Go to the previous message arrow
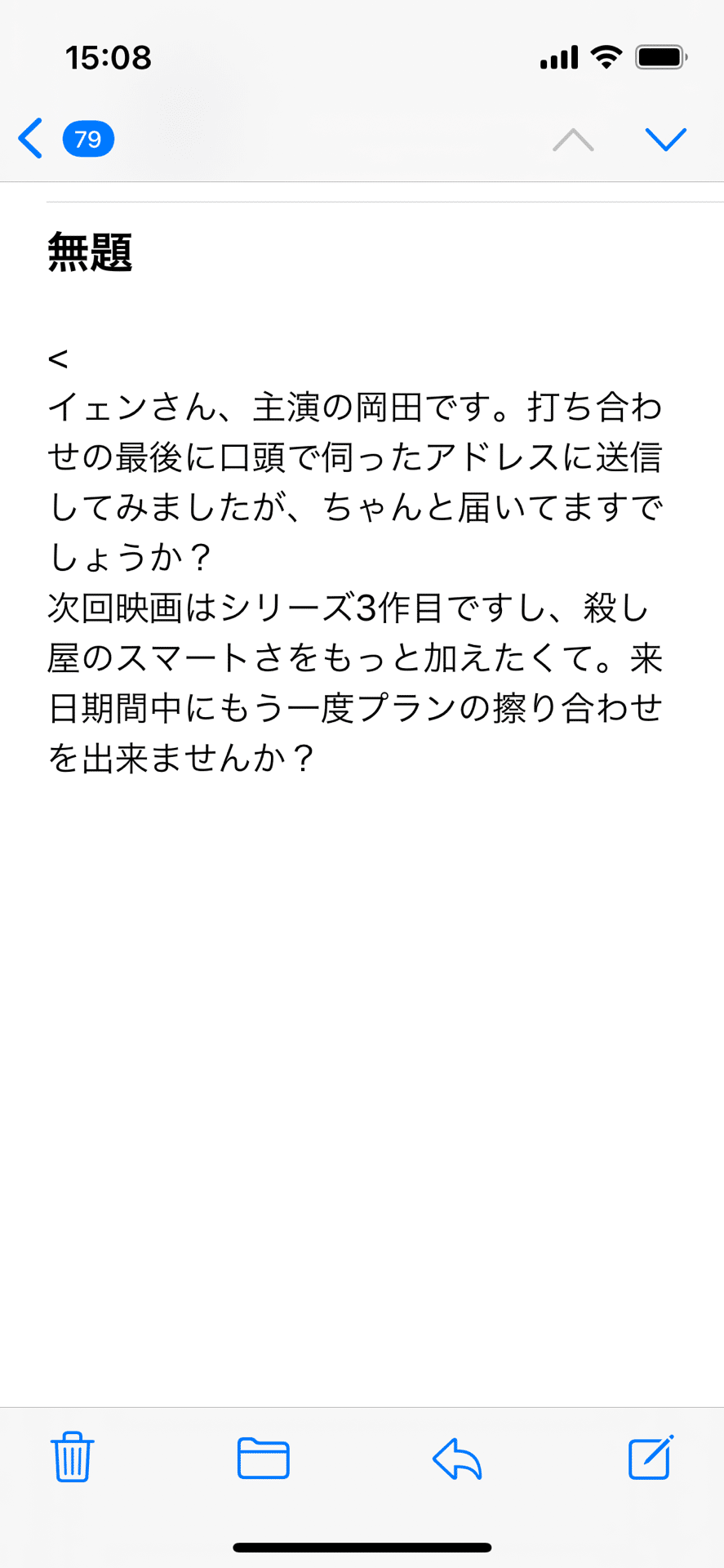Screen dimensions: 724x1568 573,140
